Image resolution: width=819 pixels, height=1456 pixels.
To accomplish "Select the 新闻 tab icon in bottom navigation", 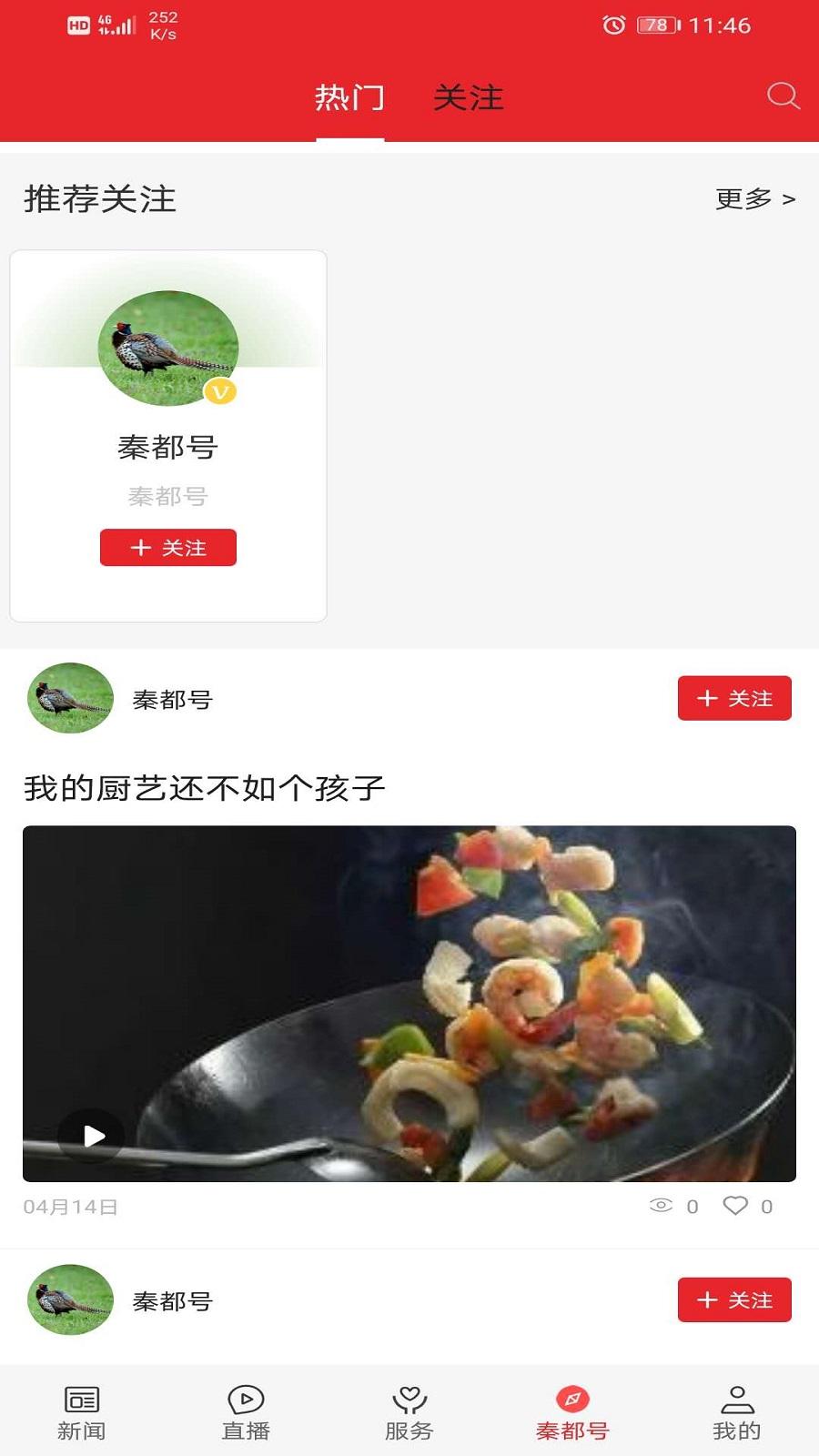I will pyautogui.click(x=80, y=1406).
